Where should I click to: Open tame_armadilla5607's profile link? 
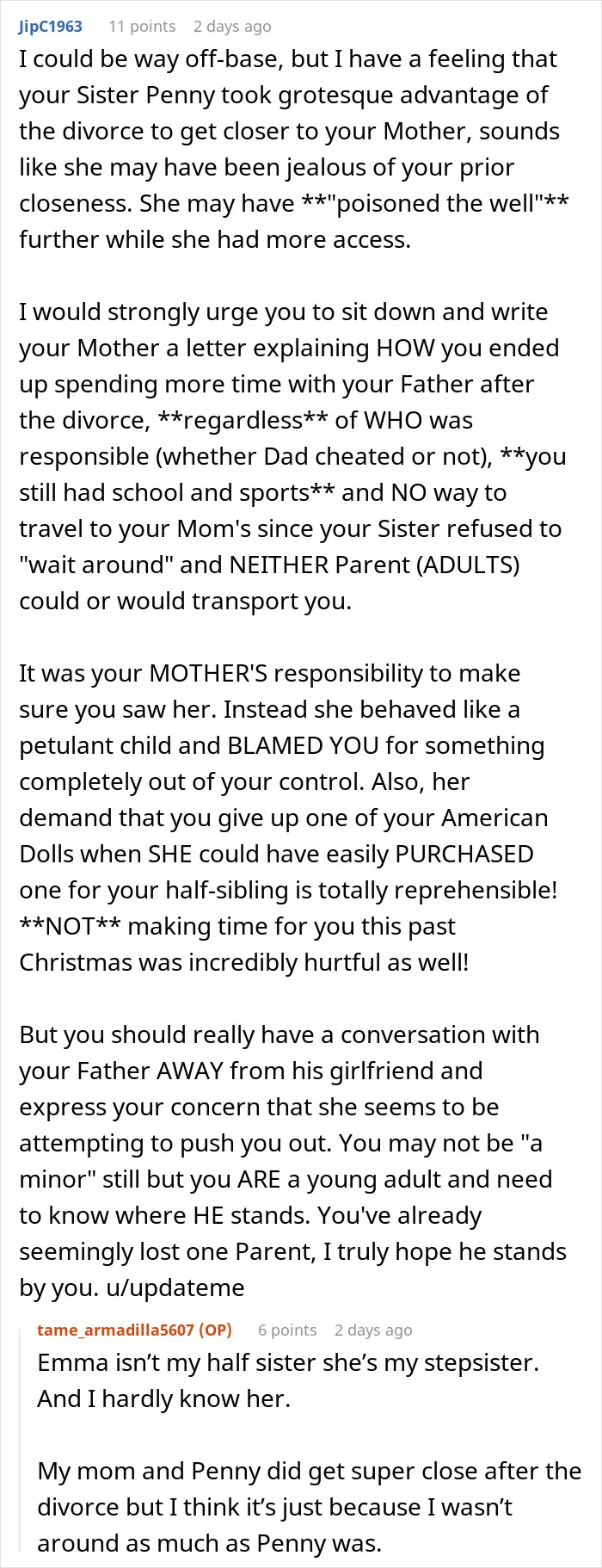tap(115, 1330)
